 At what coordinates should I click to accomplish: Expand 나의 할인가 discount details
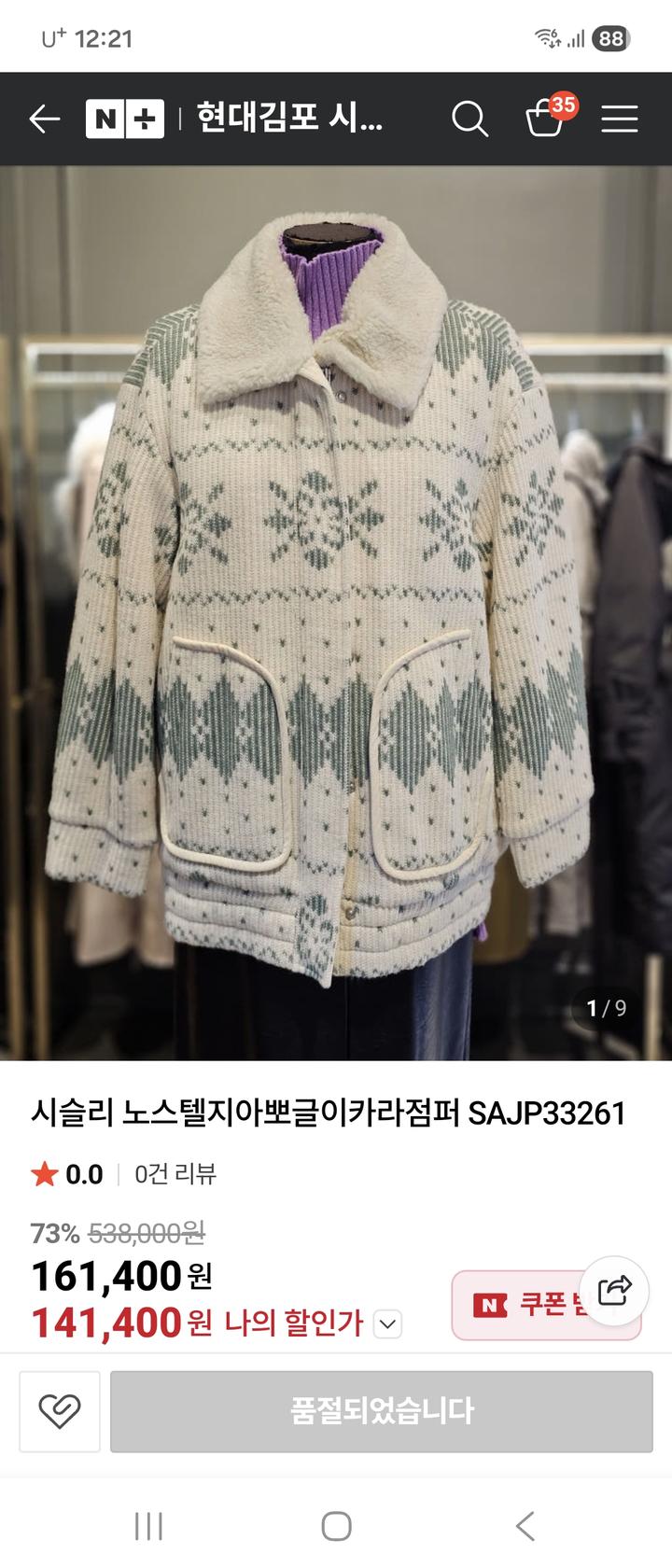click(388, 1323)
